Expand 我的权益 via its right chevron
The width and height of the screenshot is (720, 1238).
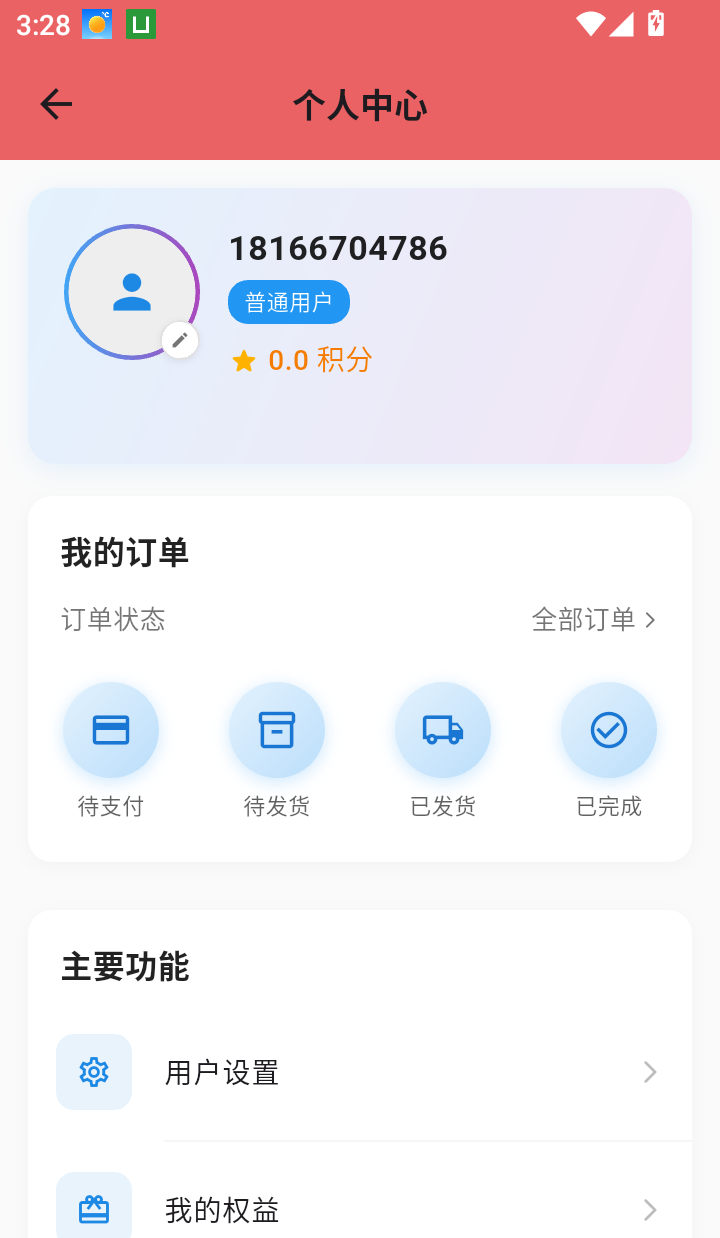[651, 1209]
